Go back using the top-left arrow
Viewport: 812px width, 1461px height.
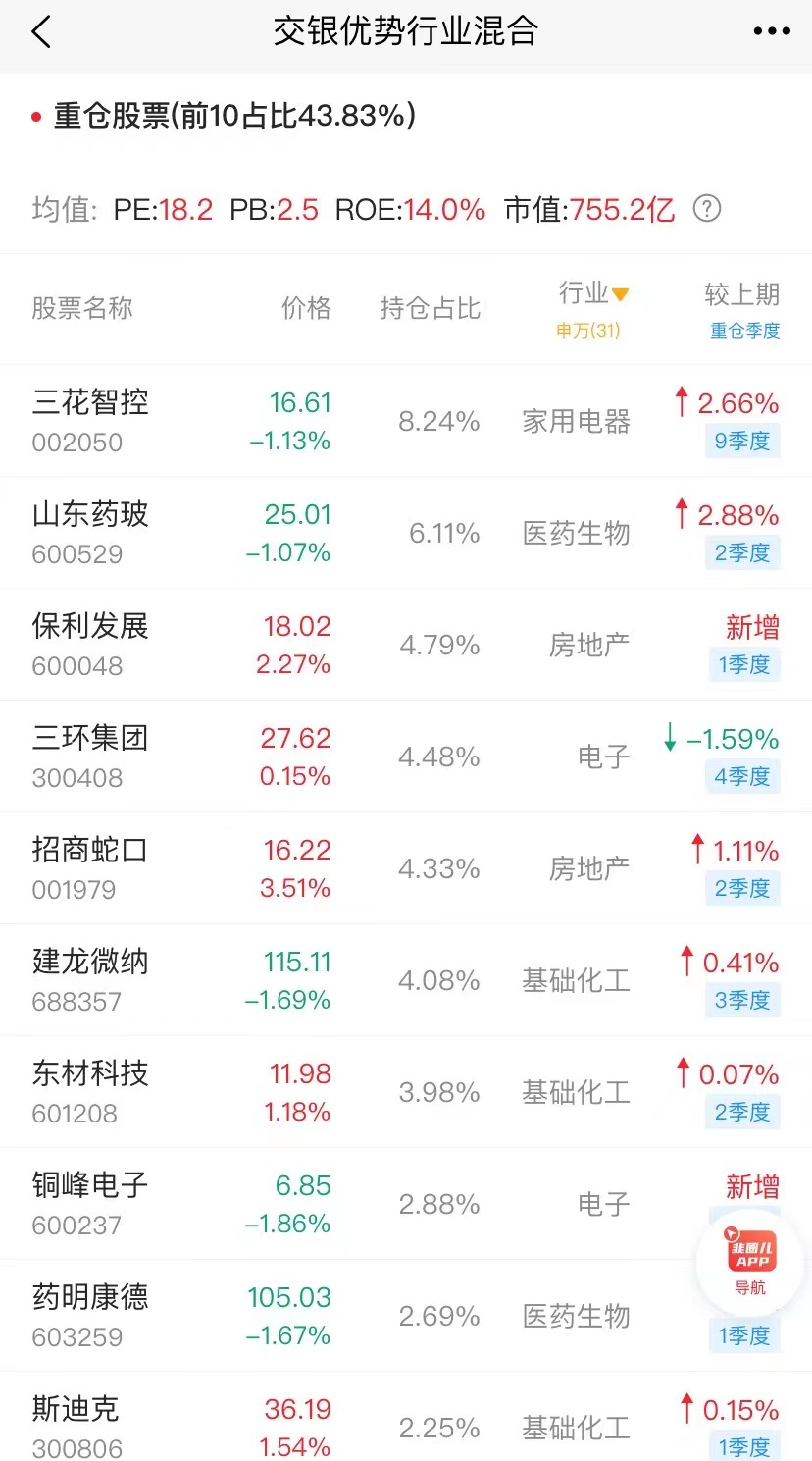click(41, 32)
